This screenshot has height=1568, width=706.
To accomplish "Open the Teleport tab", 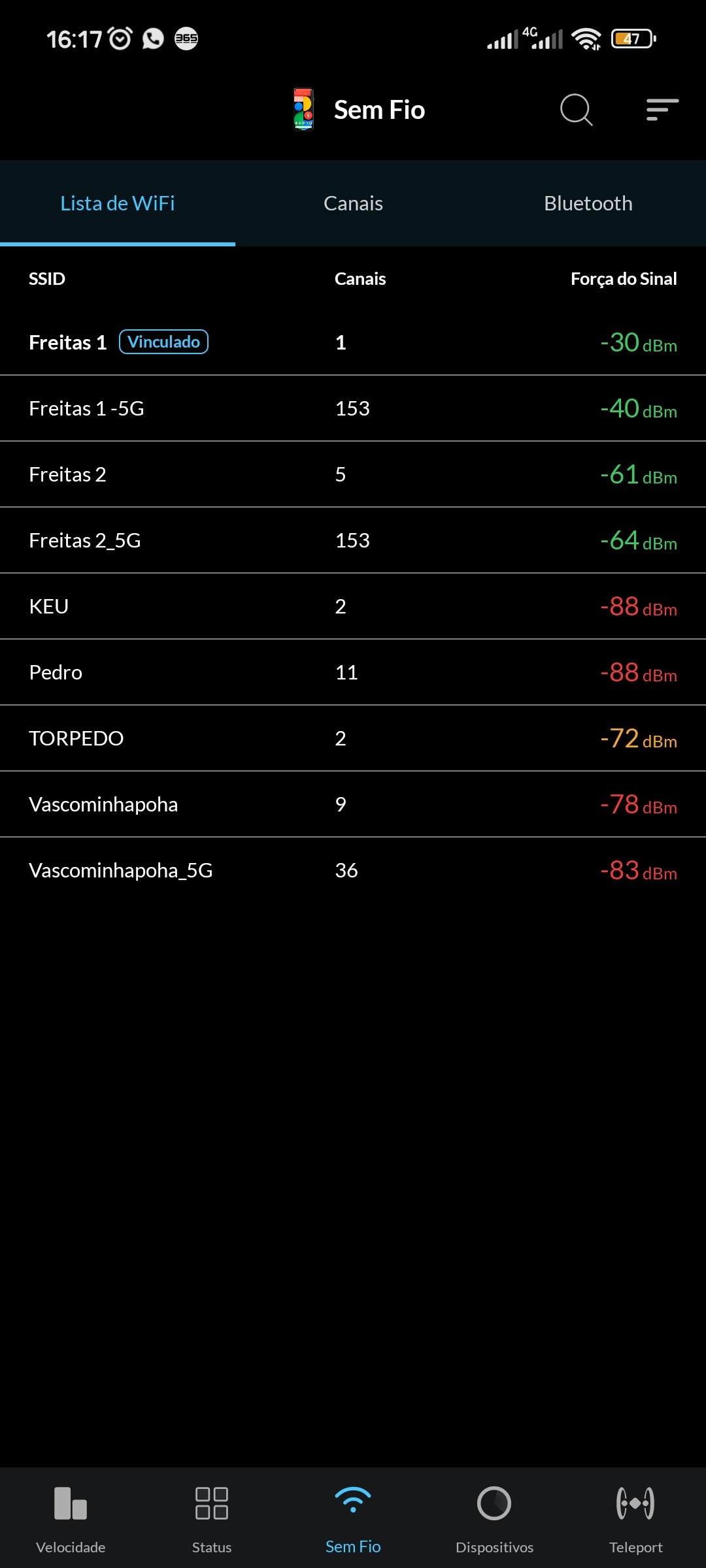I will click(635, 1518).
